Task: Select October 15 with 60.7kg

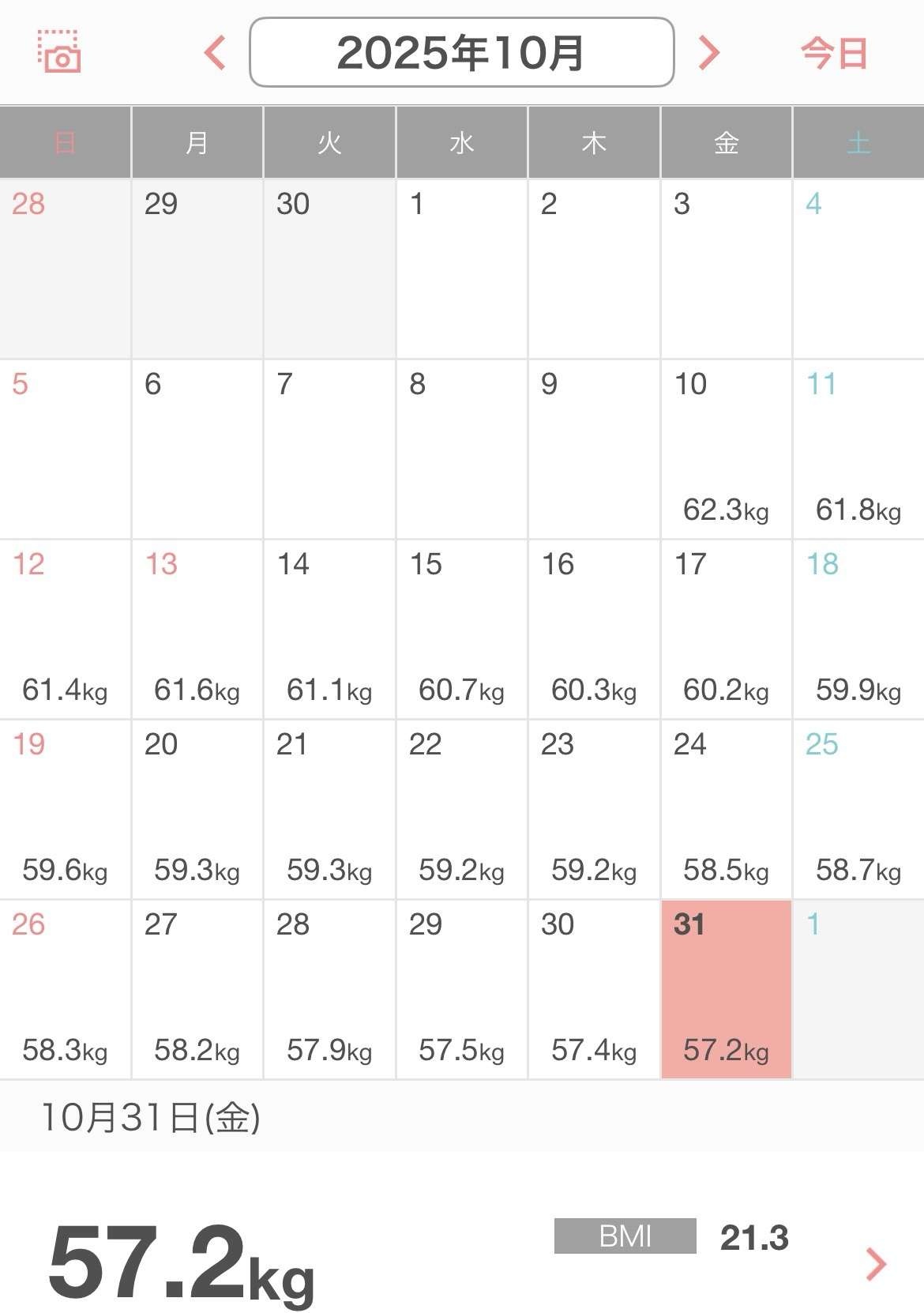Action: click(461, 629)
